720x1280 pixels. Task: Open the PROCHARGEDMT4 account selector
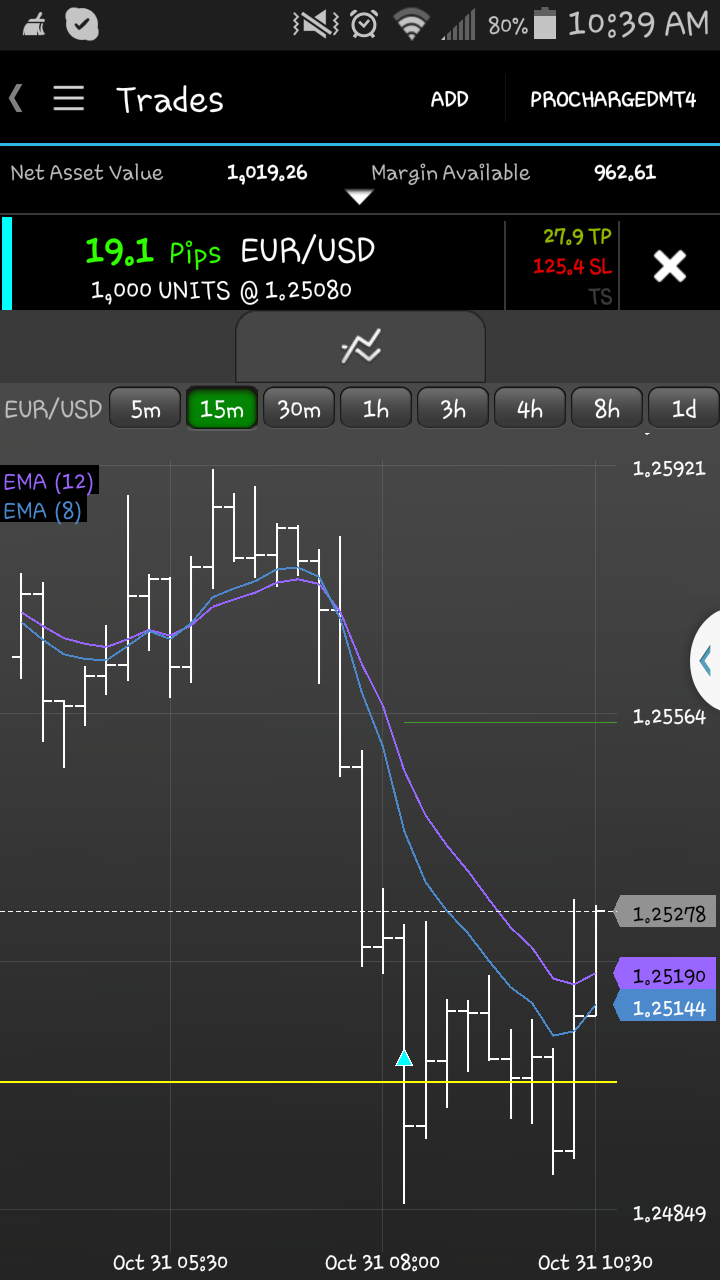pos(612,99)
